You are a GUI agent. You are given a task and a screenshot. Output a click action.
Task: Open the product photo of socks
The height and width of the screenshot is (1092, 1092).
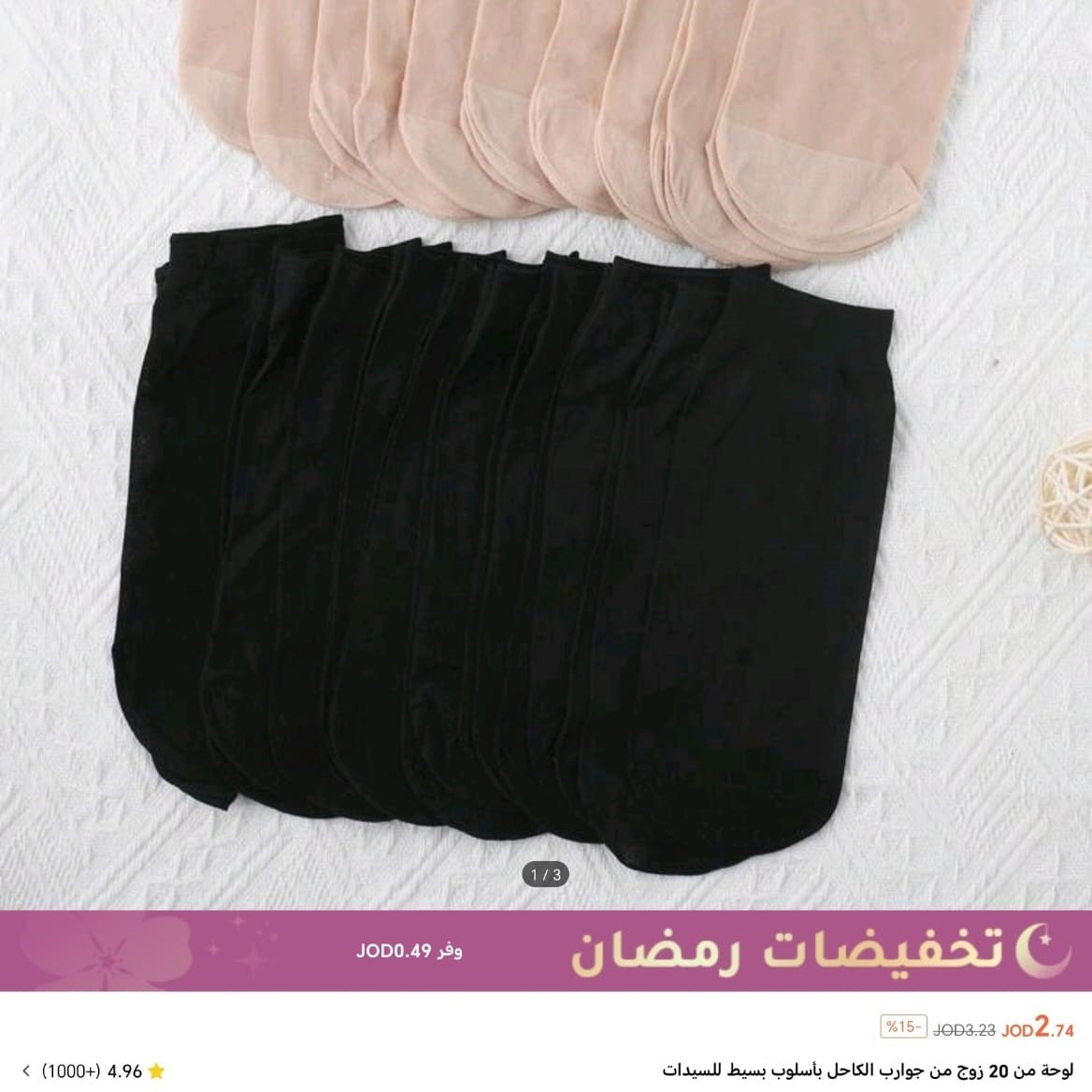(x=546, y=449)
